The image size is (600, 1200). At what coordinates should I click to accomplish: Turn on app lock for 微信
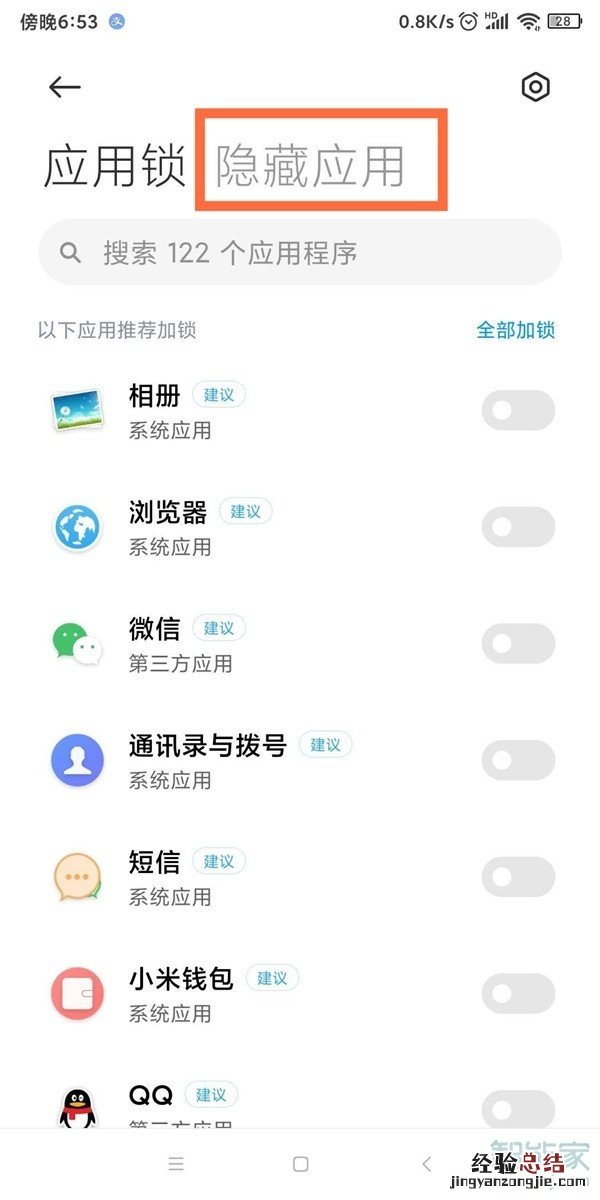pos(518,644)
